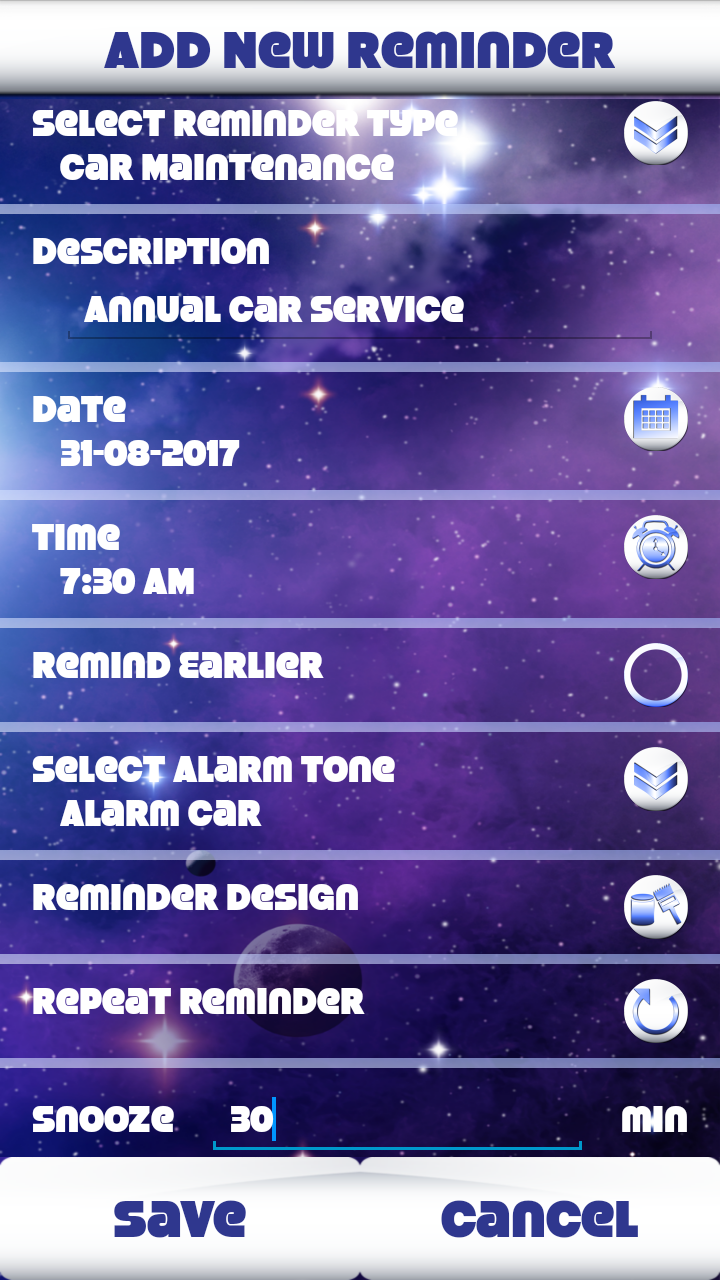Save the new reminder

tap(178, 1218)
